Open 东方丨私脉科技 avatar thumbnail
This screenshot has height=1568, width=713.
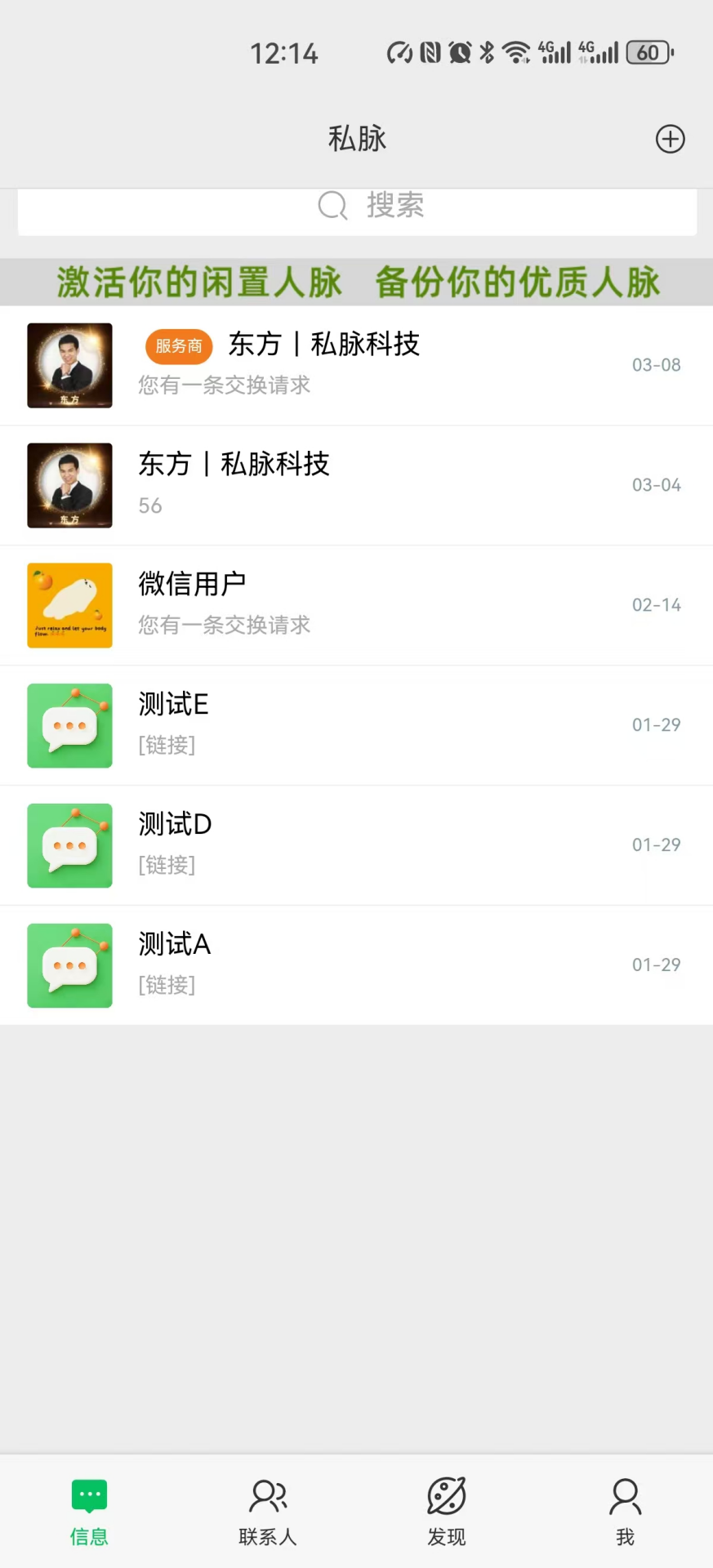pos(69,365)
